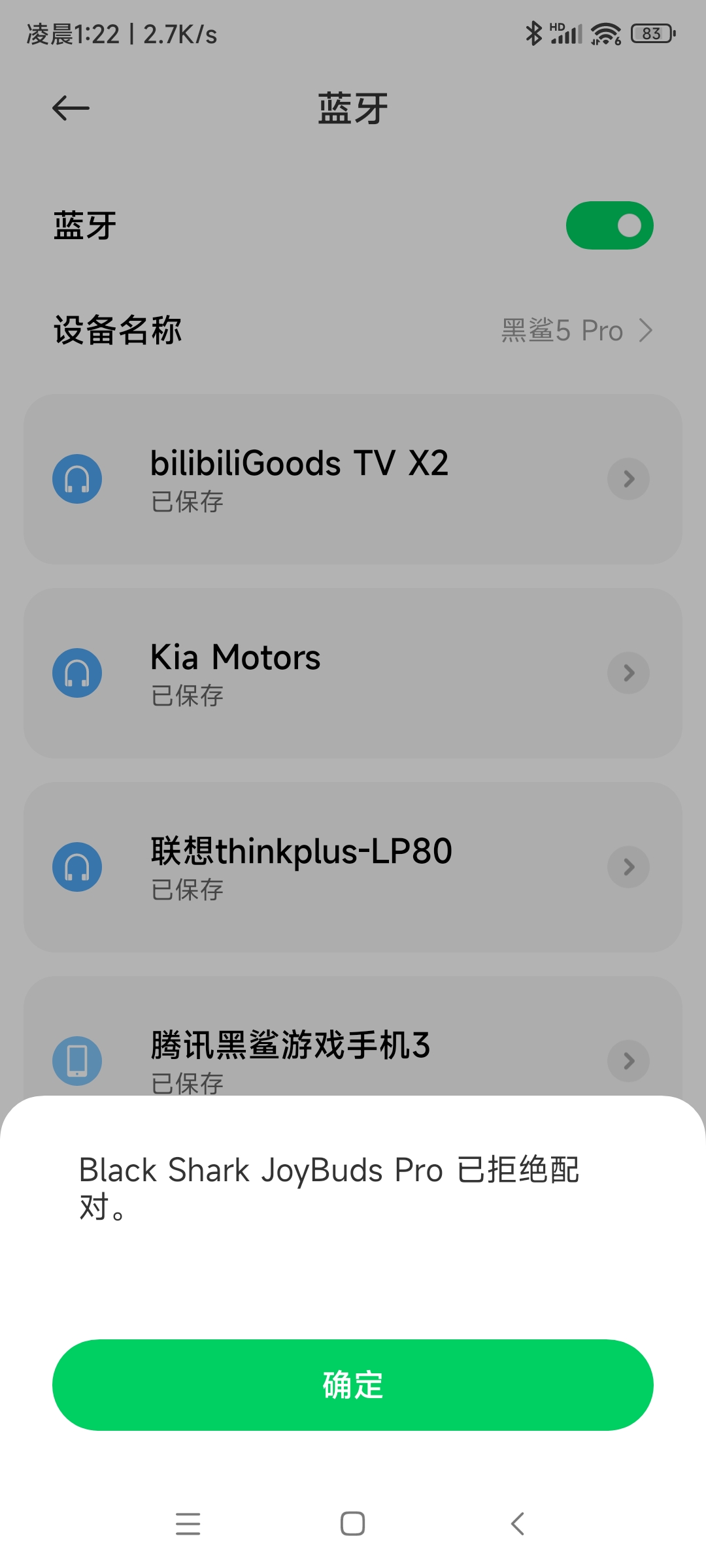This screenshot has height=1568, width=706.
Task: Tap the system home button
Action: (353, 1524)
